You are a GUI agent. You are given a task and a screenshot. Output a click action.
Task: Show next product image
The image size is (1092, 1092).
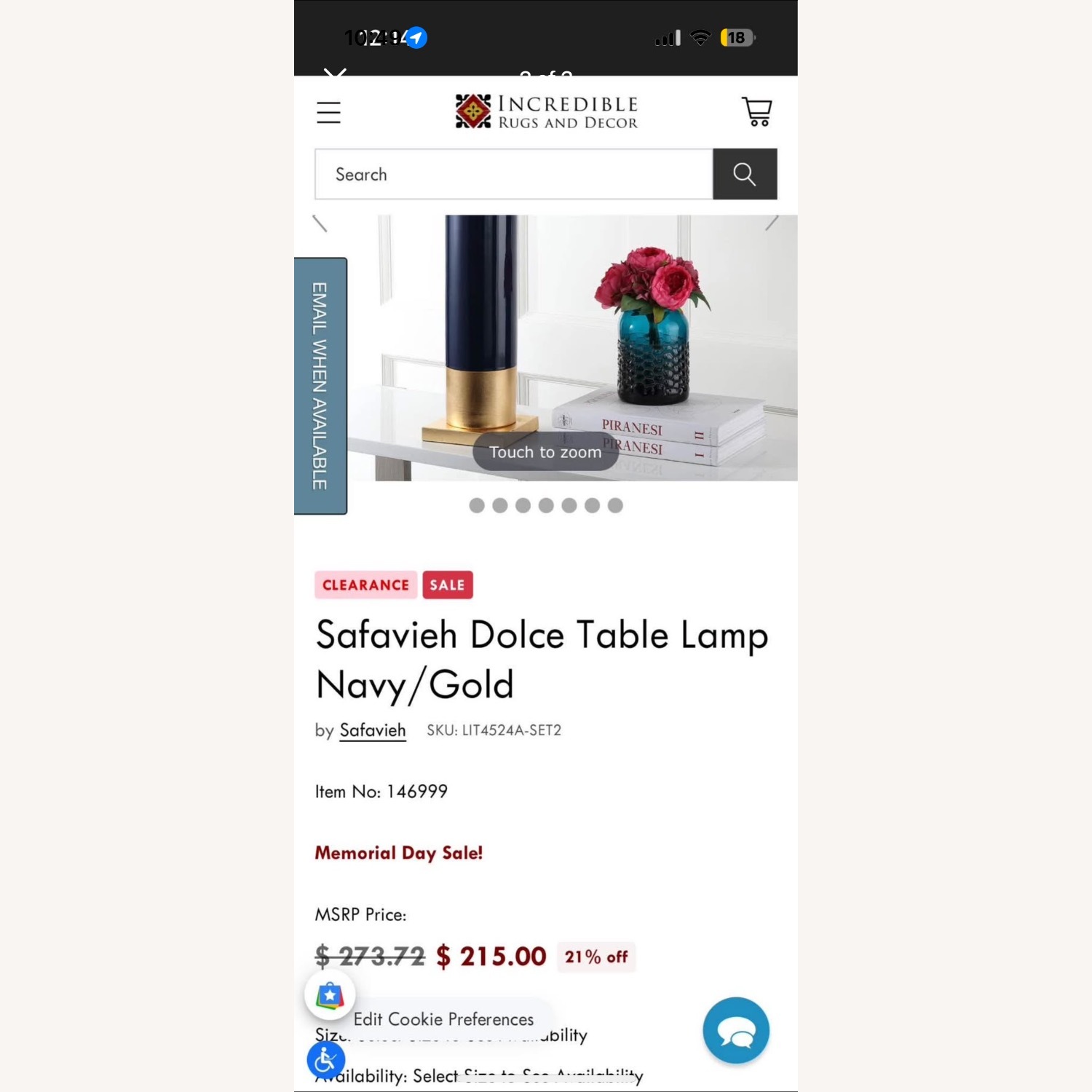point(772,222)
